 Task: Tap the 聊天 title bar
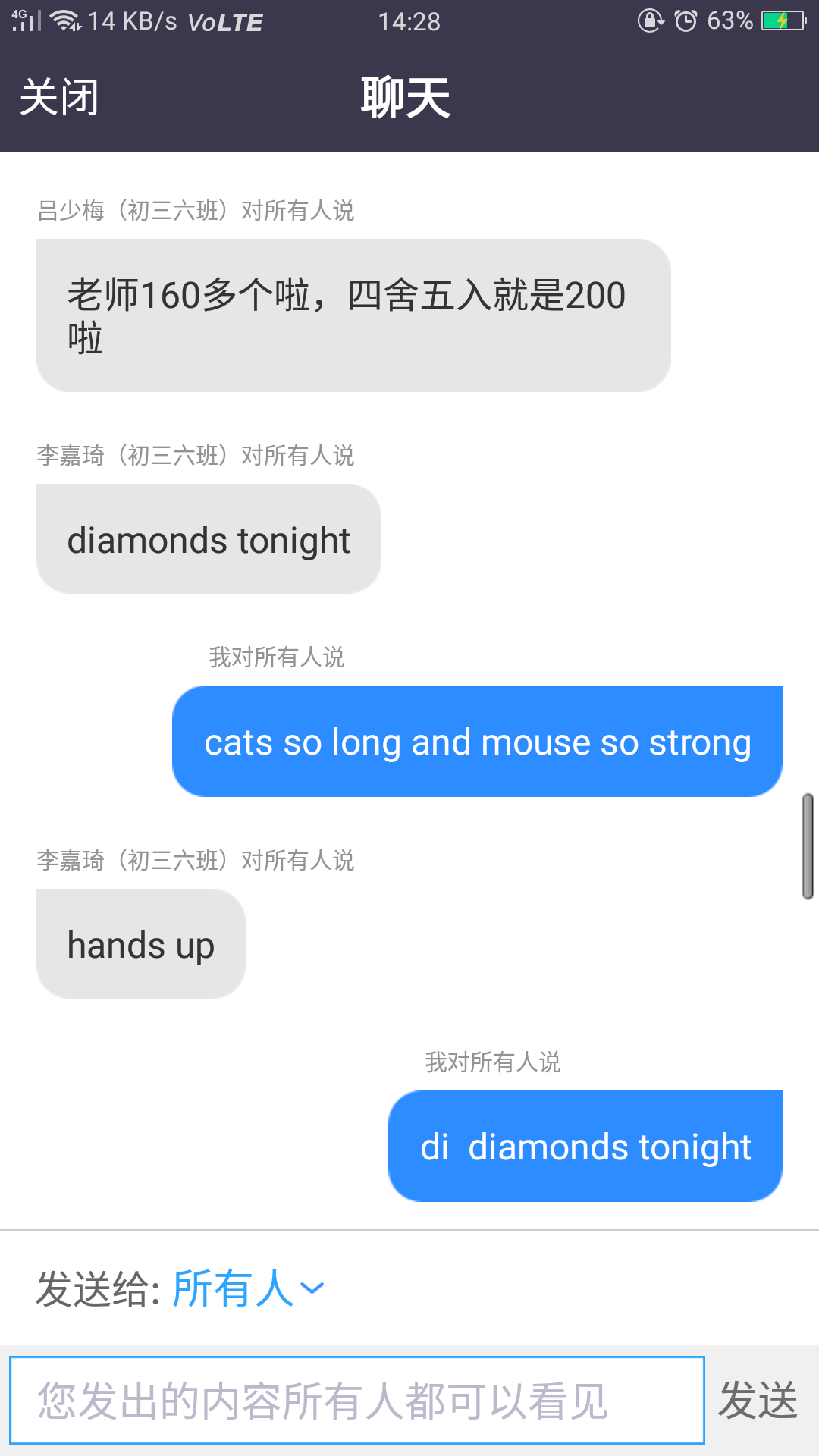pos(404,99)
